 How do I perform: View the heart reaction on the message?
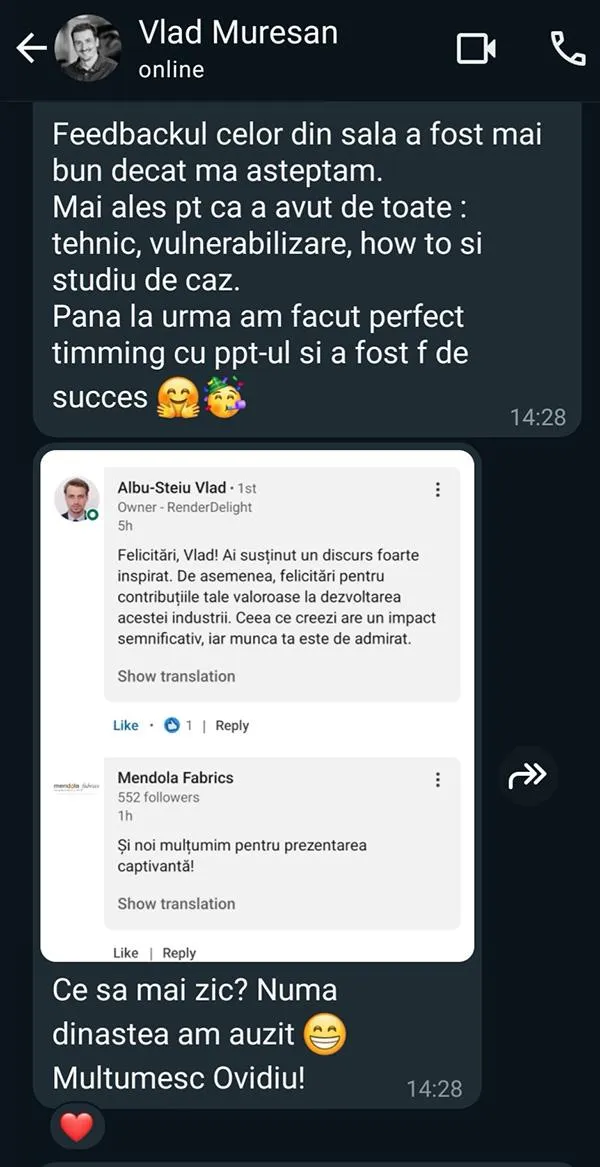pyautogui.click(x=77, y=1127)
